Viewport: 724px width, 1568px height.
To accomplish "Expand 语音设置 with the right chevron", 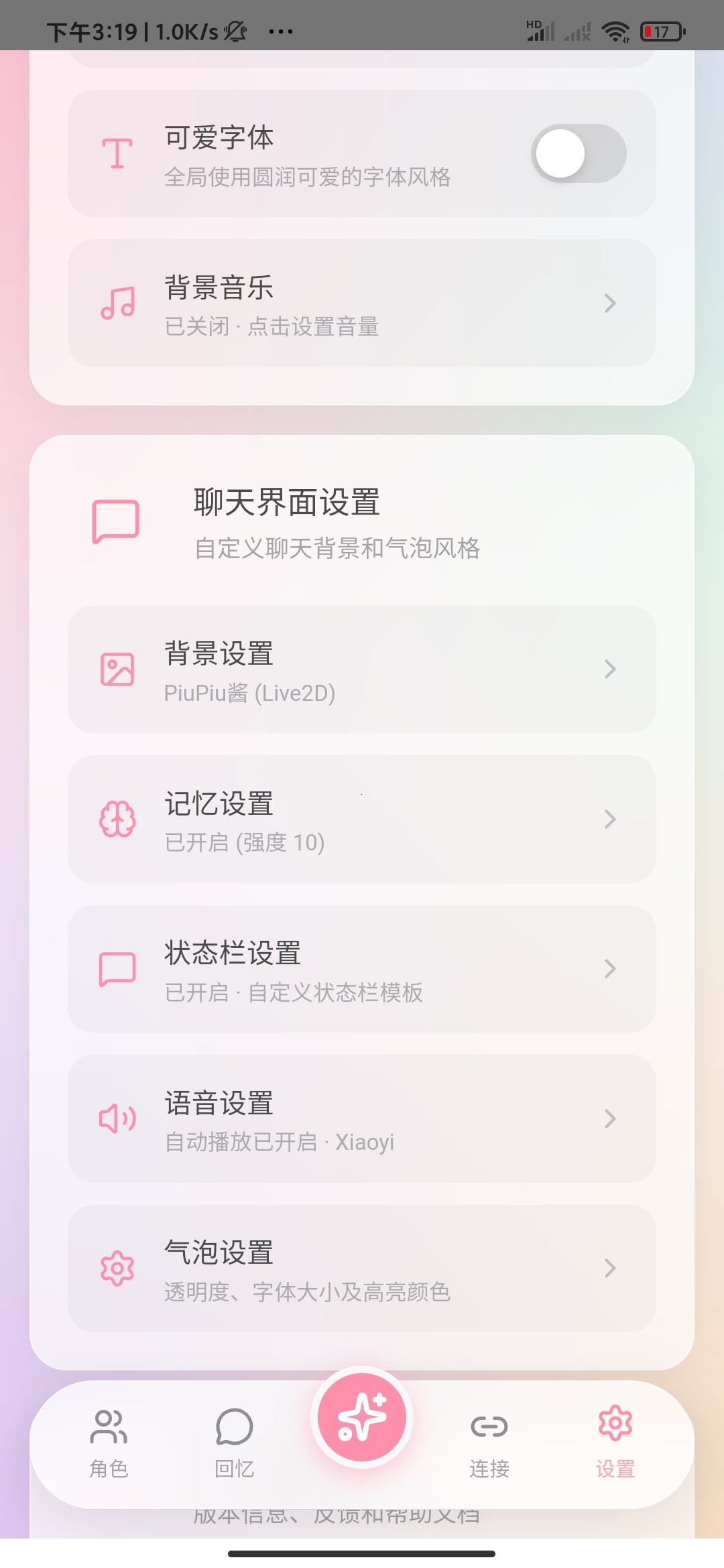I will click(609, 1118).
